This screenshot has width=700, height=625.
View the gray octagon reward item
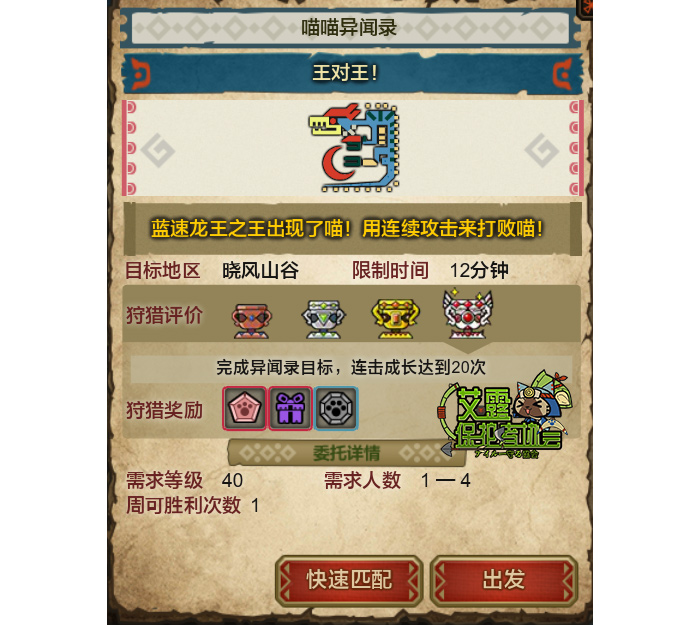[336, 408]
